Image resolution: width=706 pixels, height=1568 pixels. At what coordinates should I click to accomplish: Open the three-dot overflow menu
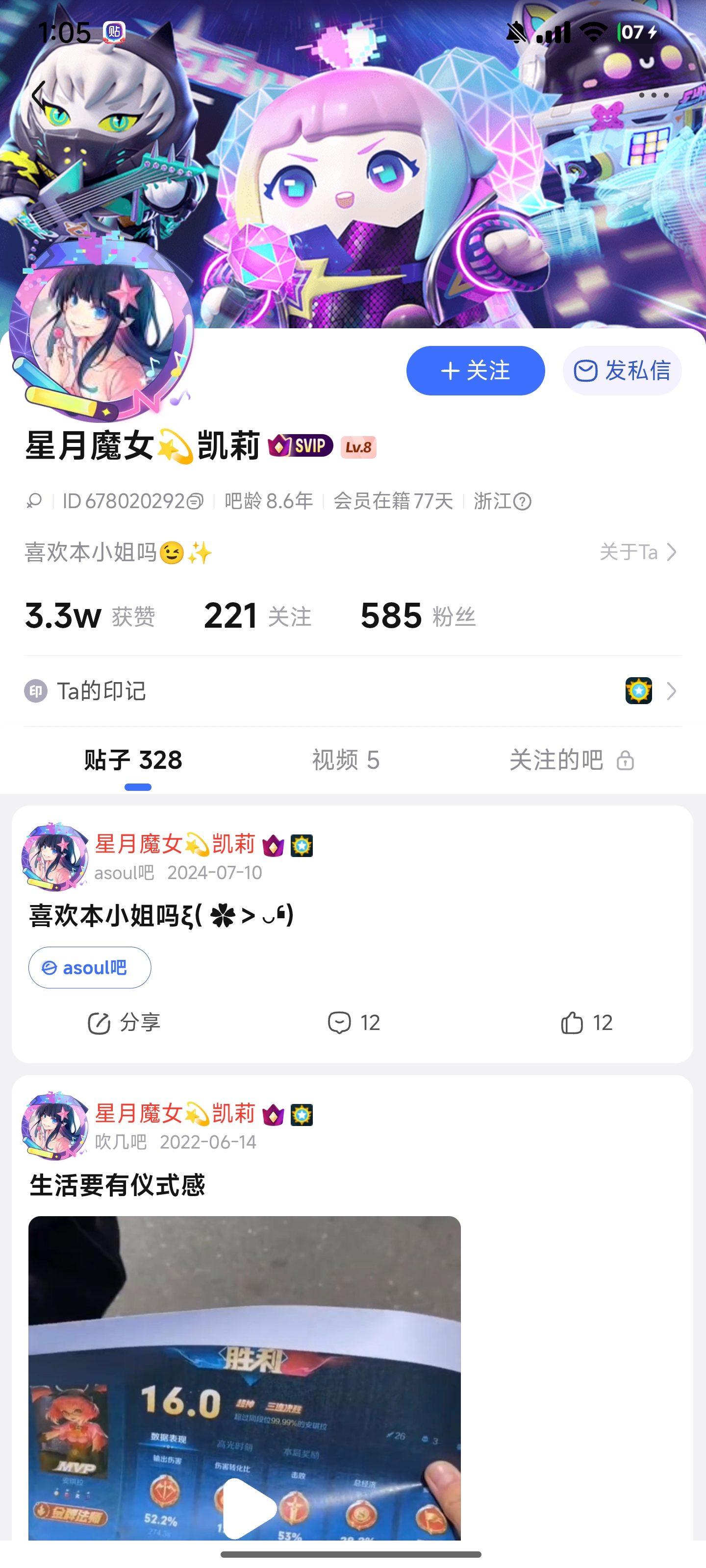654,96
